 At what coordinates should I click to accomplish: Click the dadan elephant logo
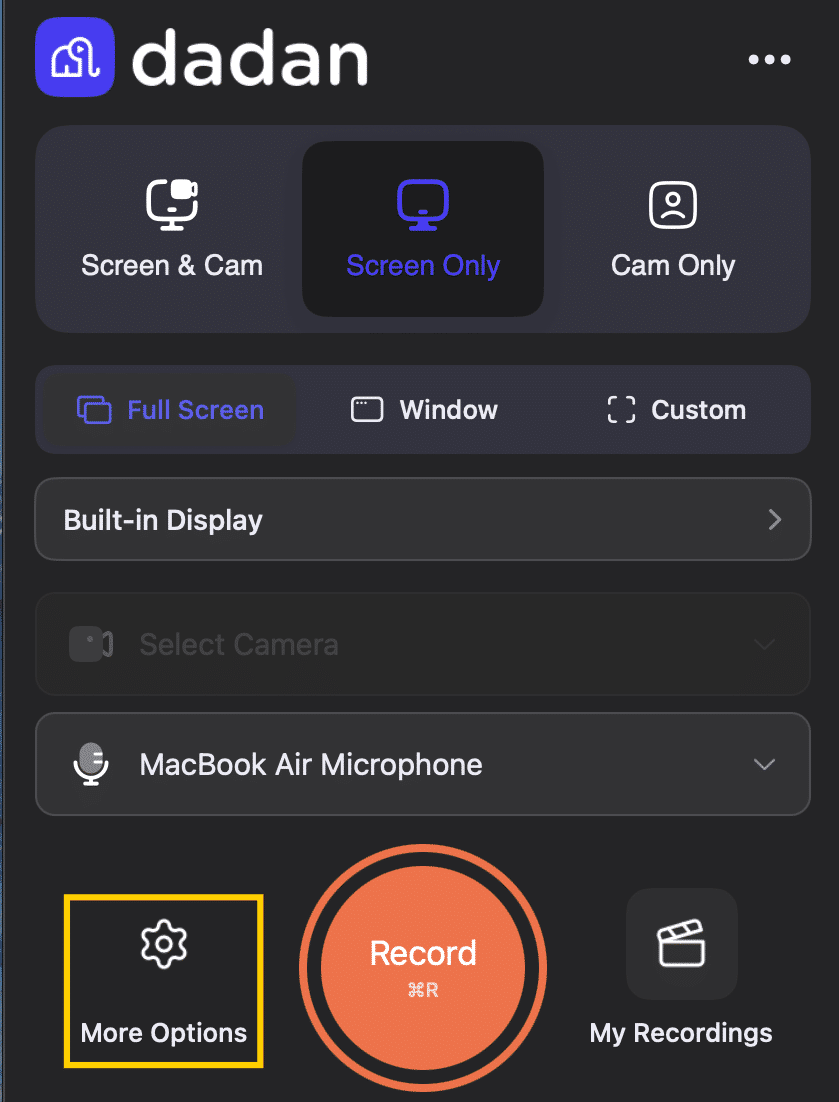click(x=75, y=58)
